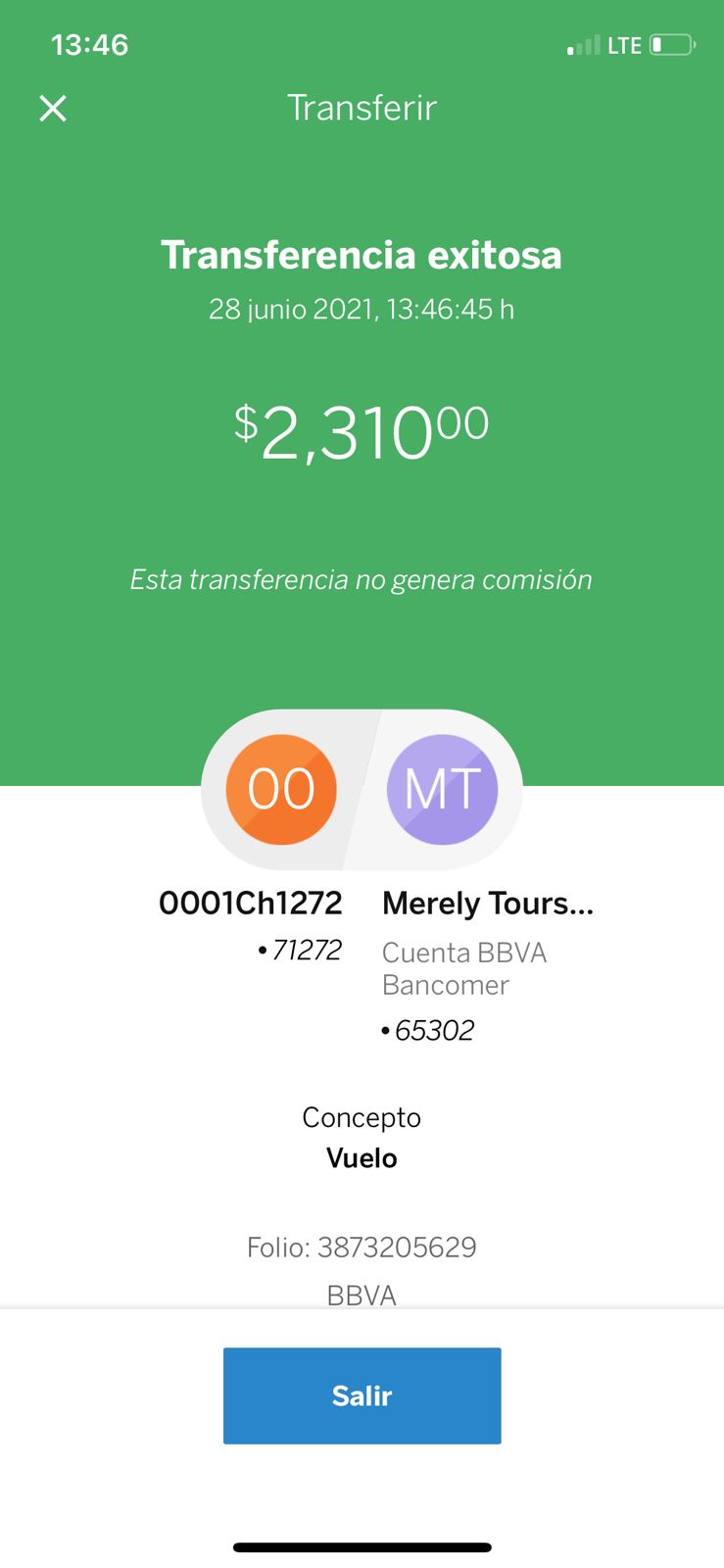Tap the Salir button
Viewport: 724px width, 1568px height.
click(362, 1396)
